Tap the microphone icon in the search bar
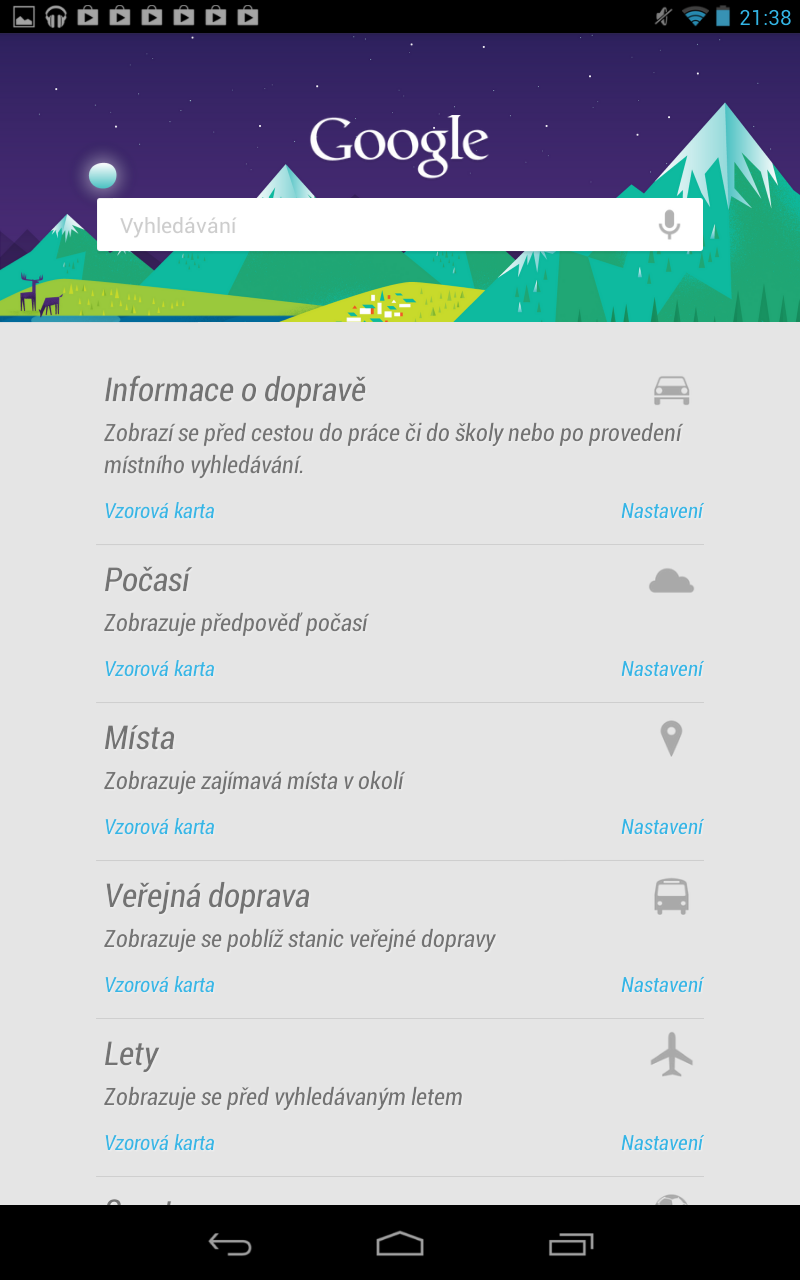The height and width of the screenshot is (1280, 800). (669, 223)
